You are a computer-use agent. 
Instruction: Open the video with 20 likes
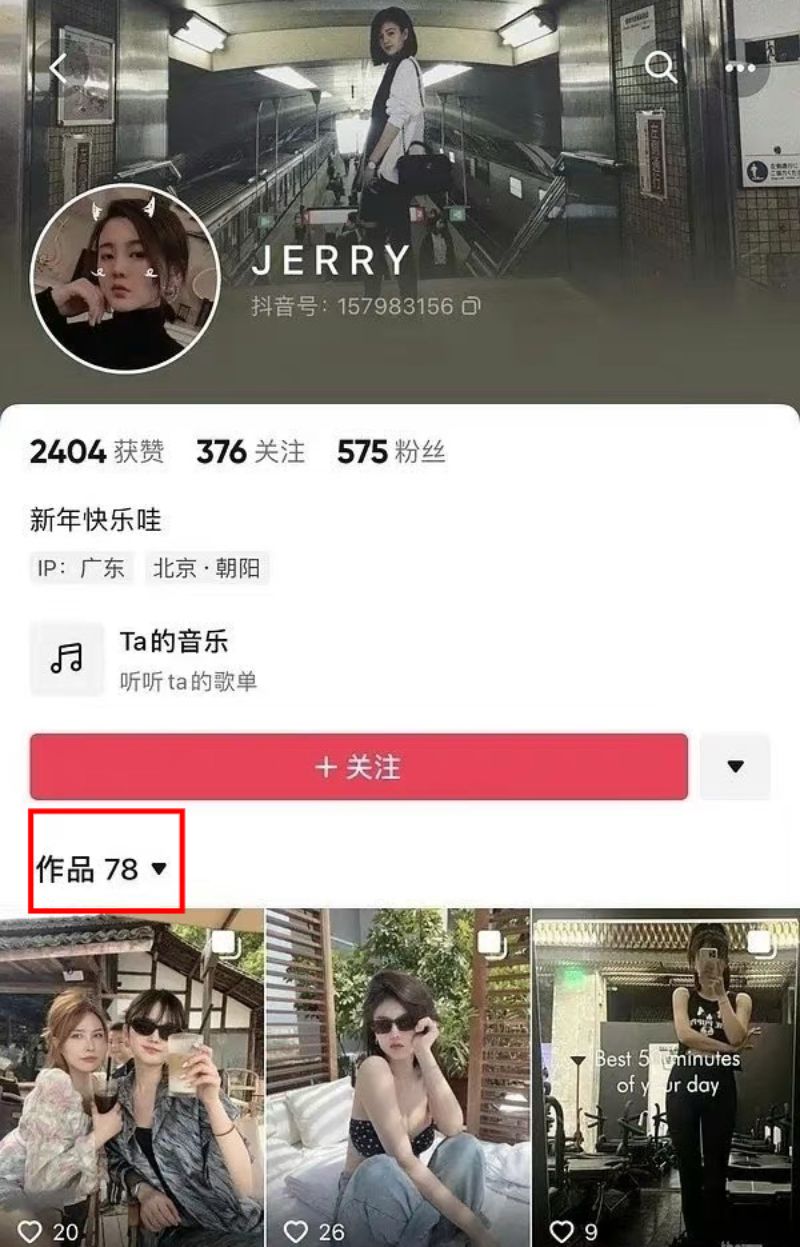[131, 1075]
